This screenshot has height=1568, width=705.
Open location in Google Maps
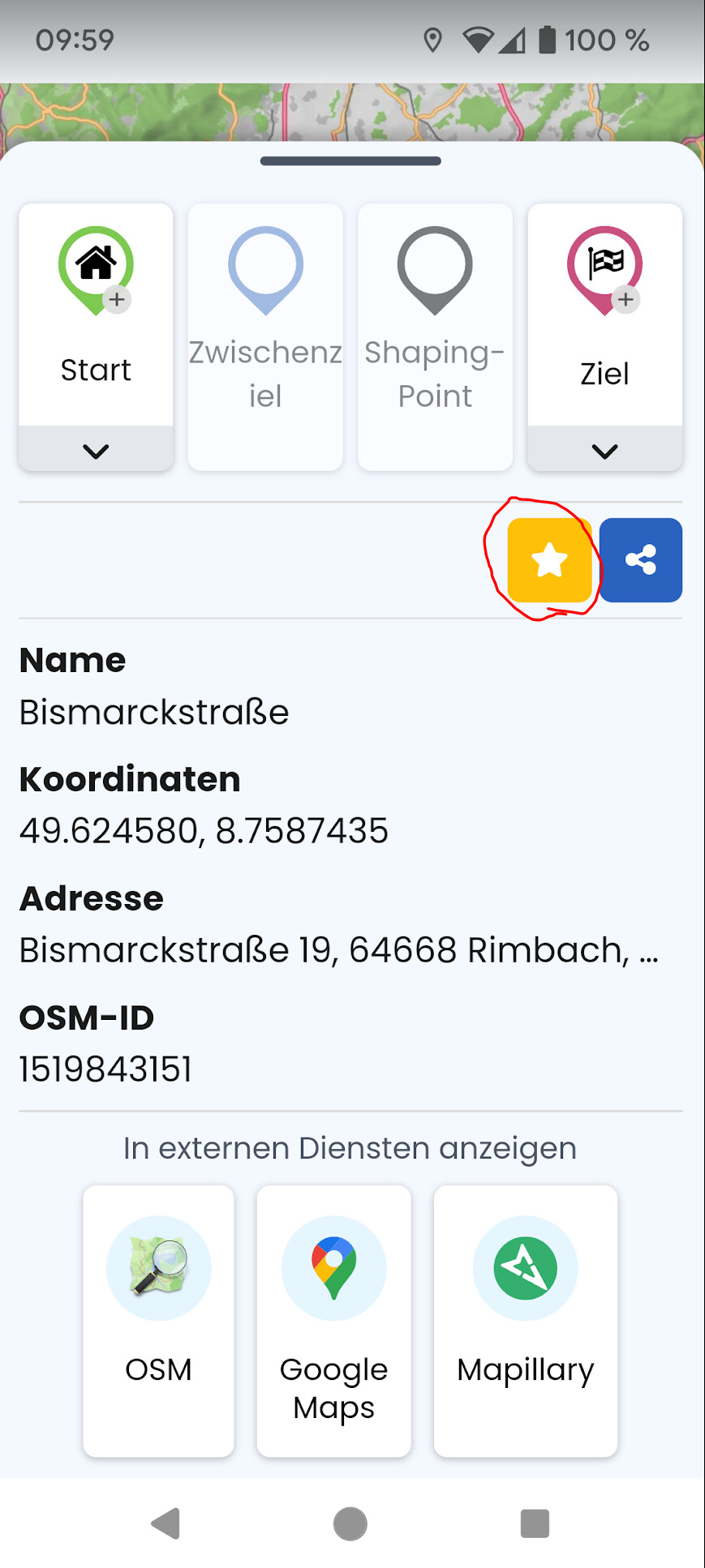333,1321
